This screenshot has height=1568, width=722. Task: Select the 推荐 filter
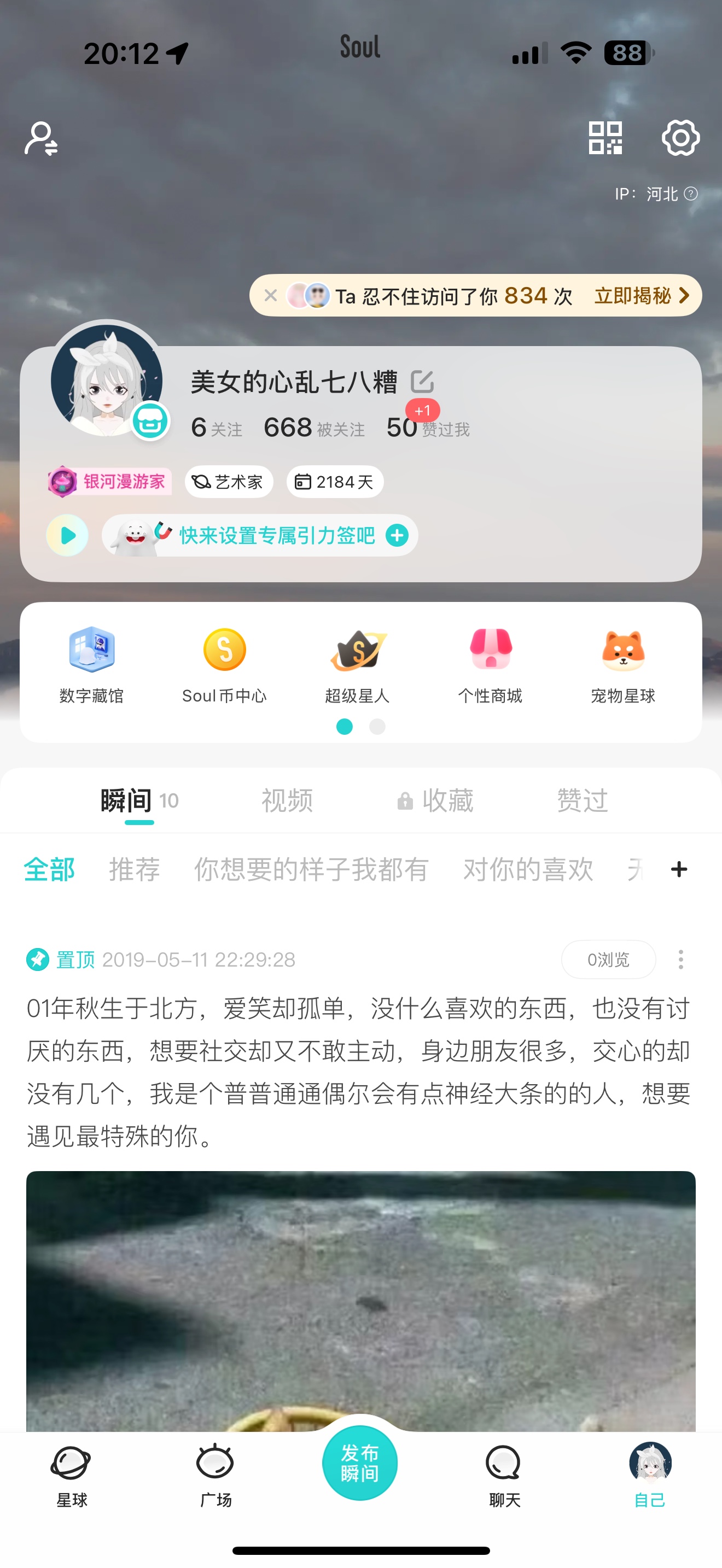point(134,869)
